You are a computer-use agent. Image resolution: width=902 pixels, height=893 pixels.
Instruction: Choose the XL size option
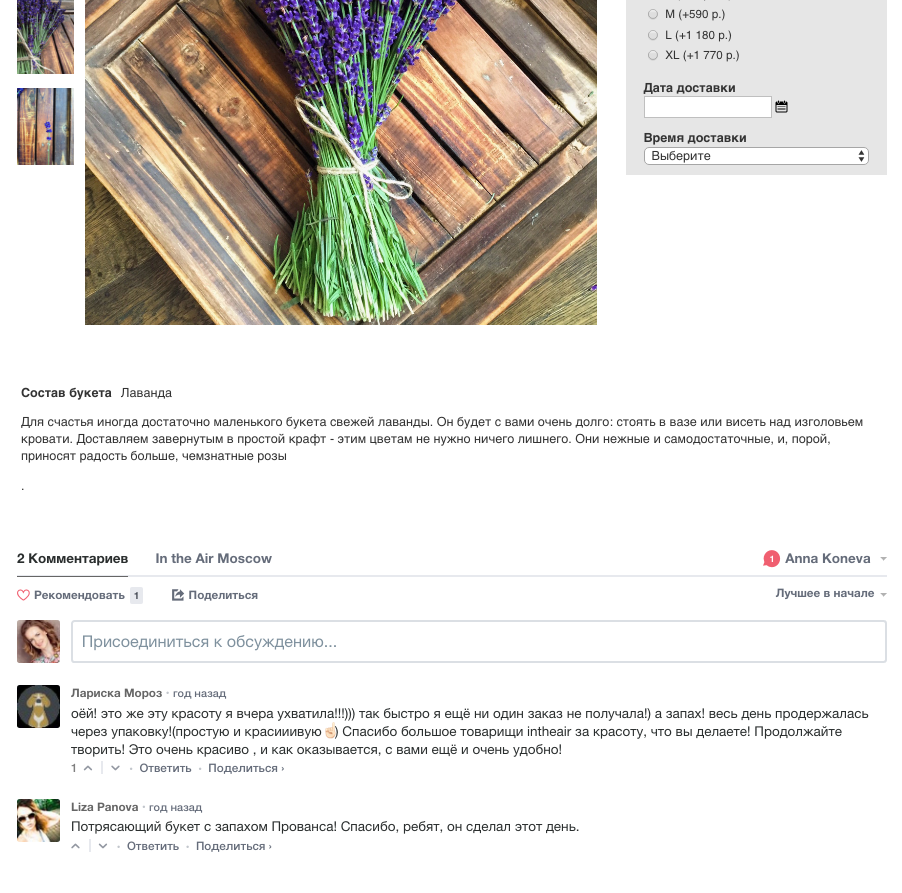point(653,55)
